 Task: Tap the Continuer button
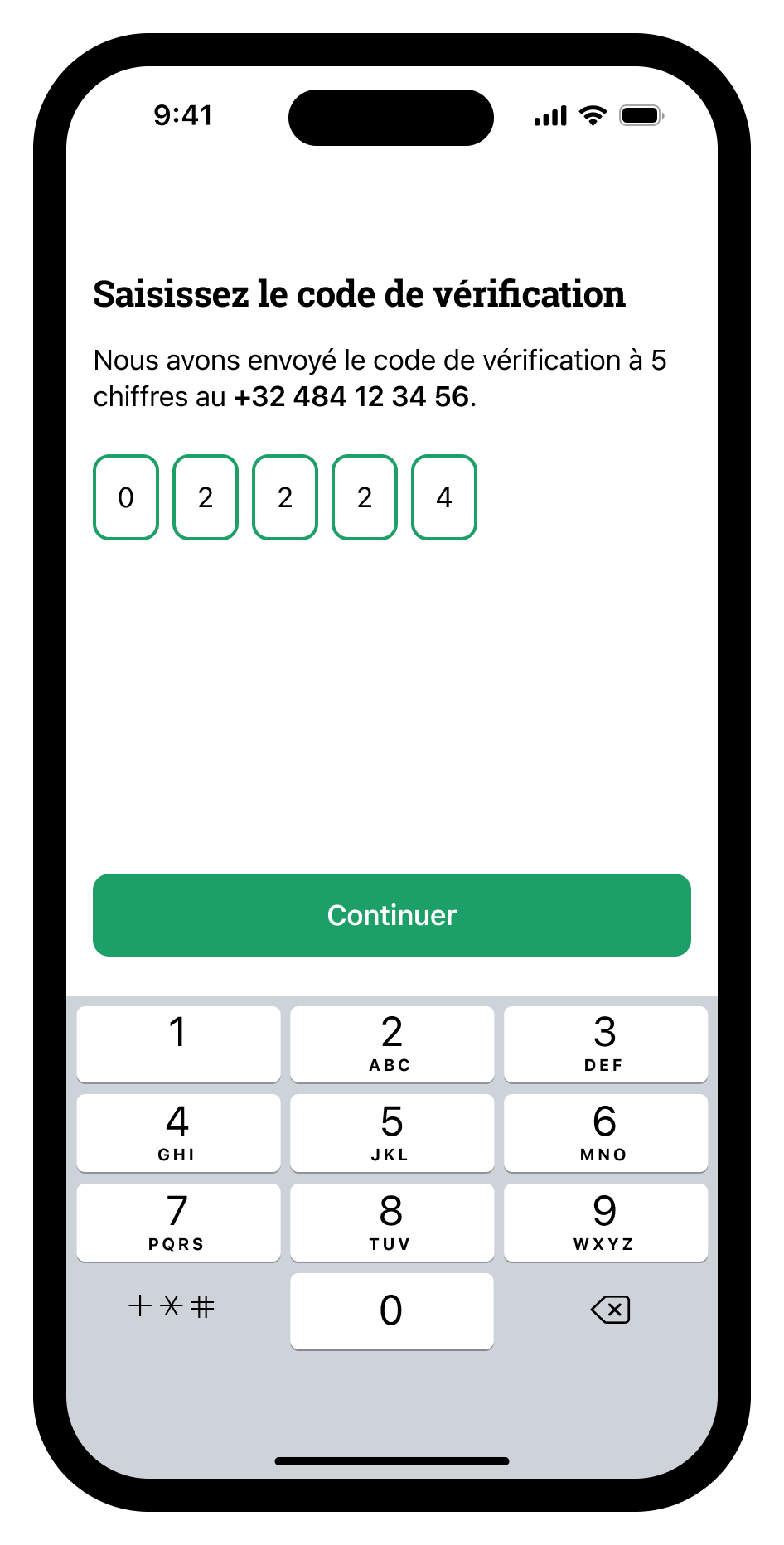click(x=391, y=914)
